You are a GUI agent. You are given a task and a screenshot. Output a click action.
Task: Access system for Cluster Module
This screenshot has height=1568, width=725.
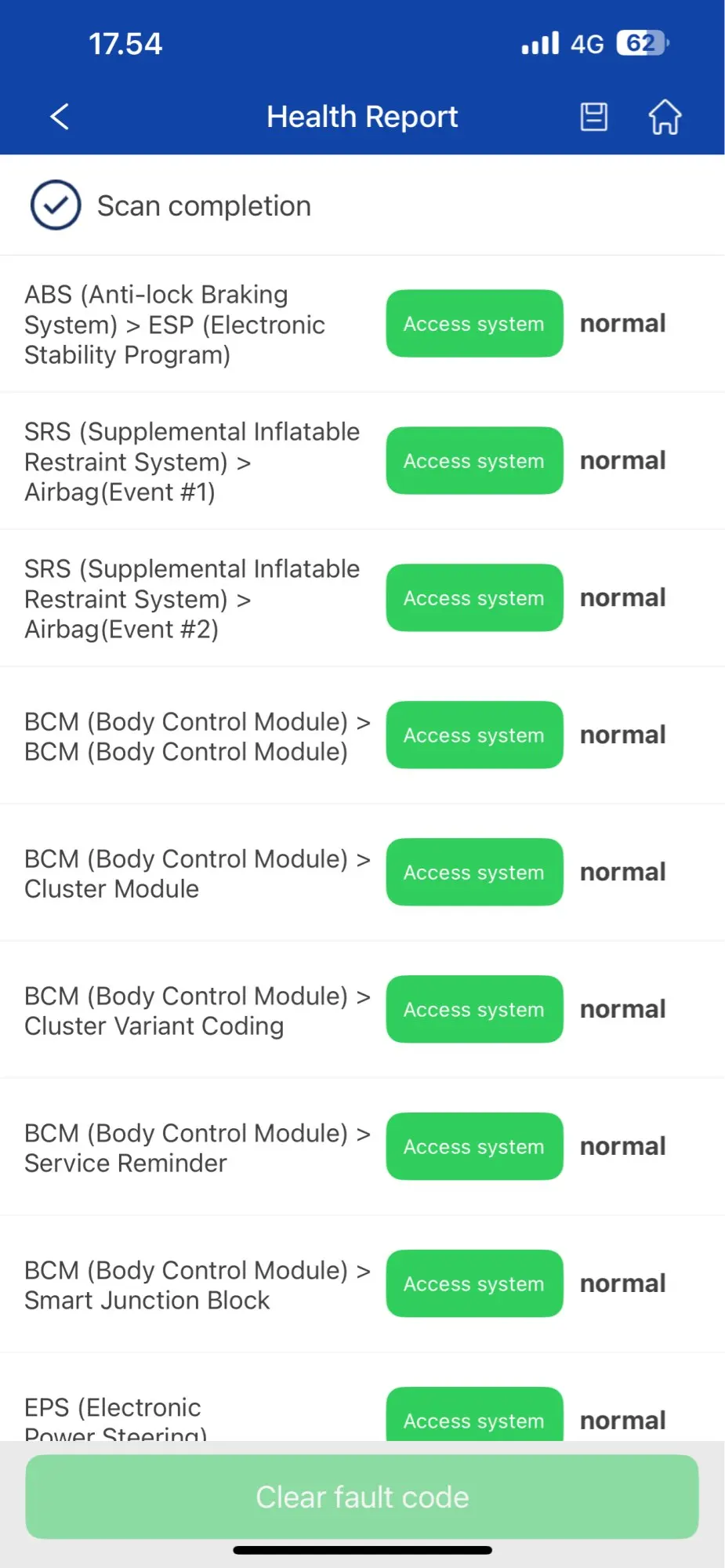tap(474, 873)
